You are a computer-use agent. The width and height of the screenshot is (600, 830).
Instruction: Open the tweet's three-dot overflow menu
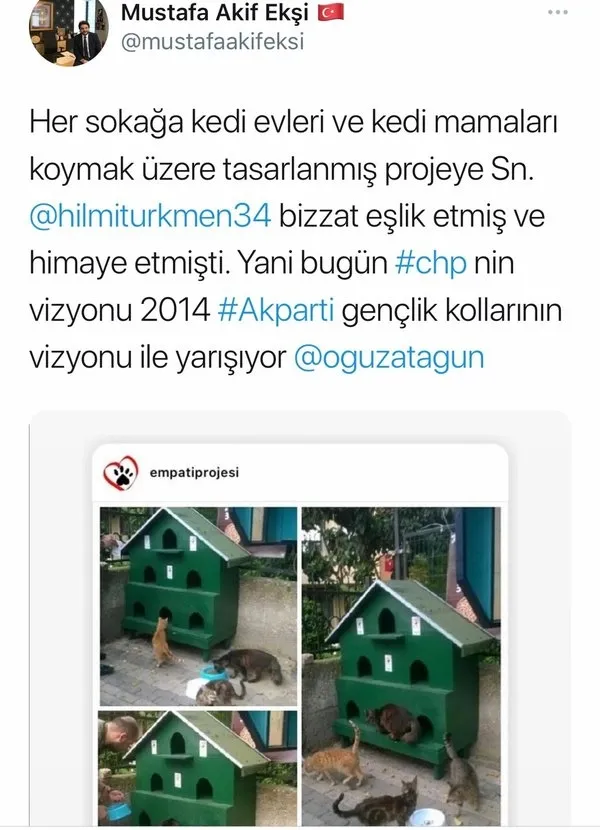[x=560, y=13]
